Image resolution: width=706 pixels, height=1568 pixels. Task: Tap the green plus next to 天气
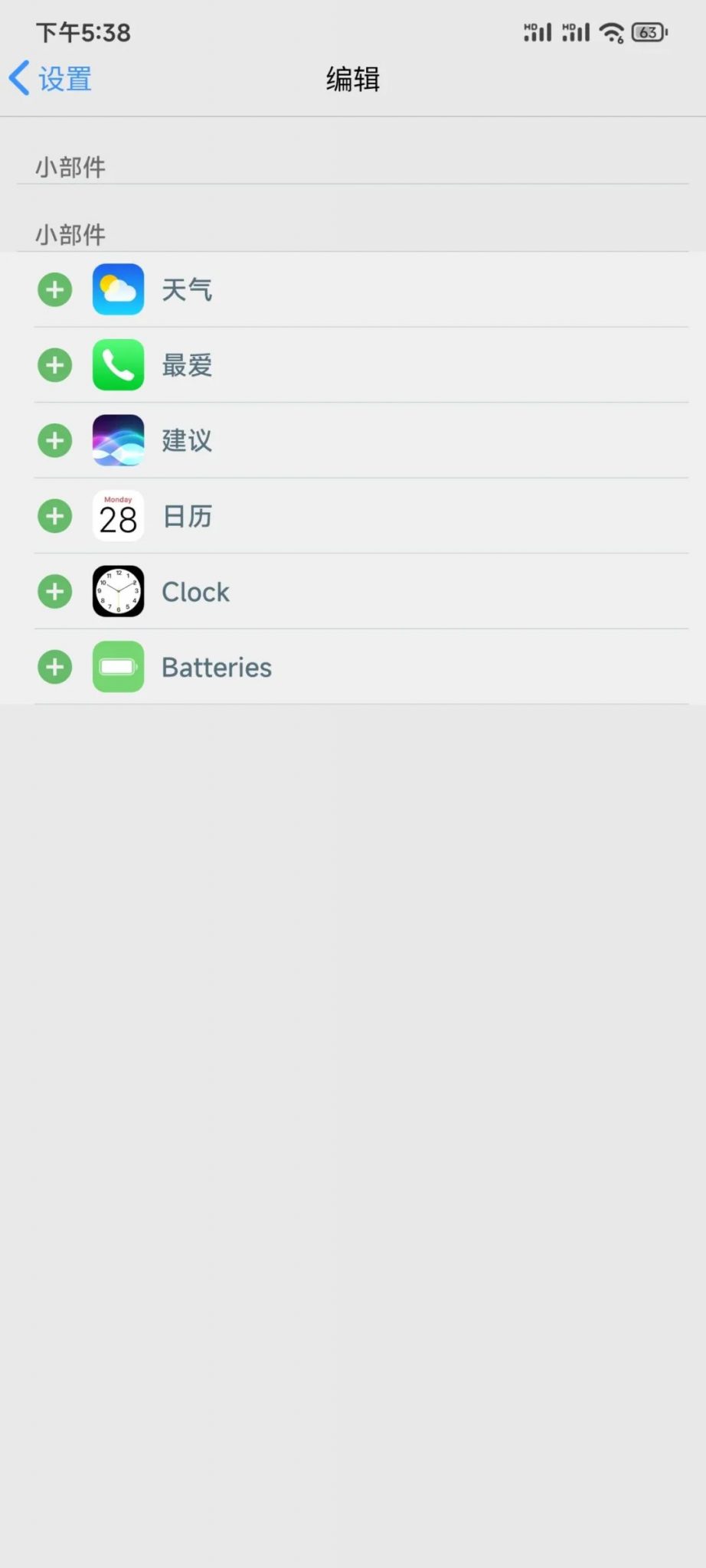54,289
